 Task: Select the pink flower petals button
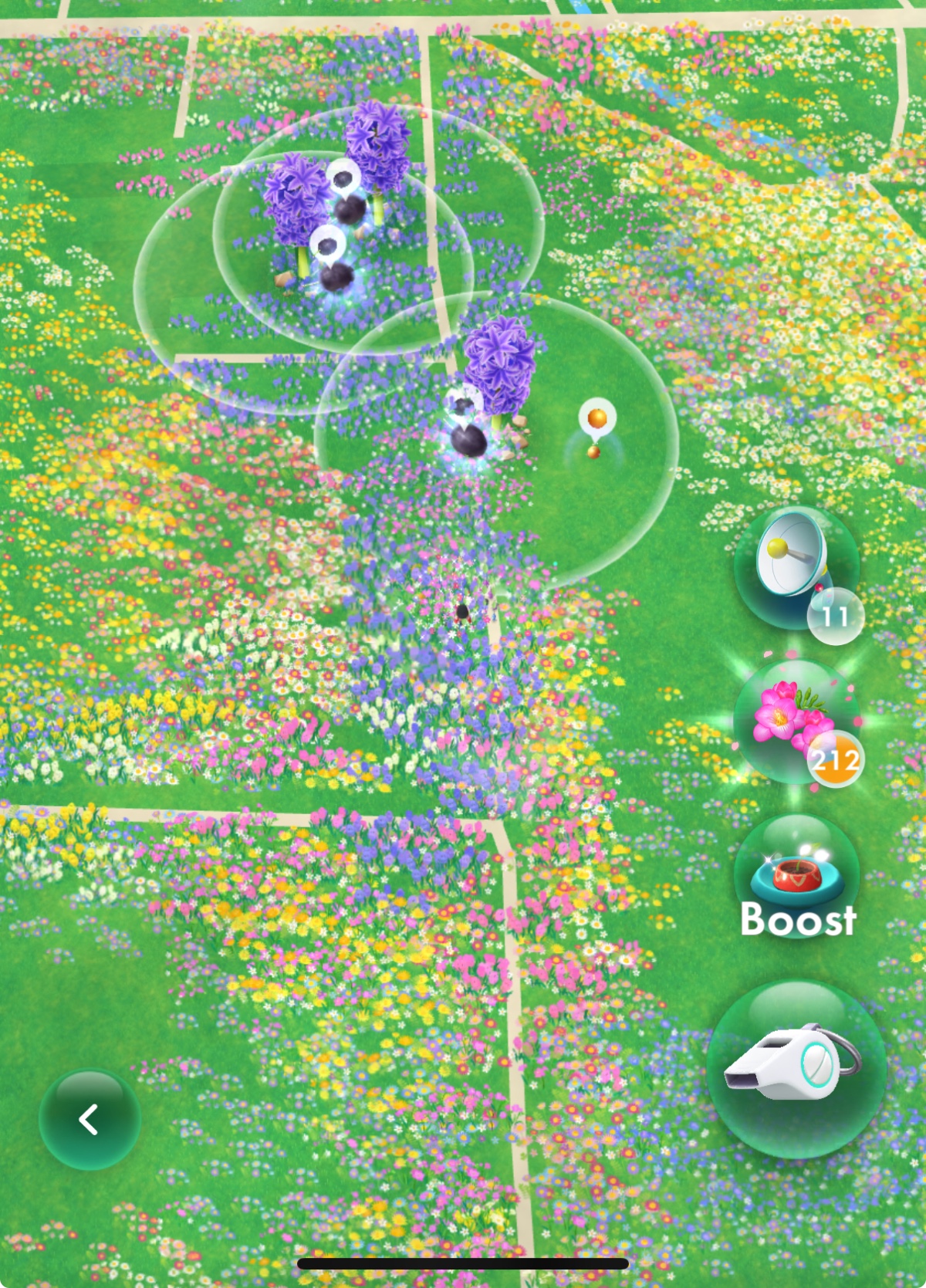(795, 719)
